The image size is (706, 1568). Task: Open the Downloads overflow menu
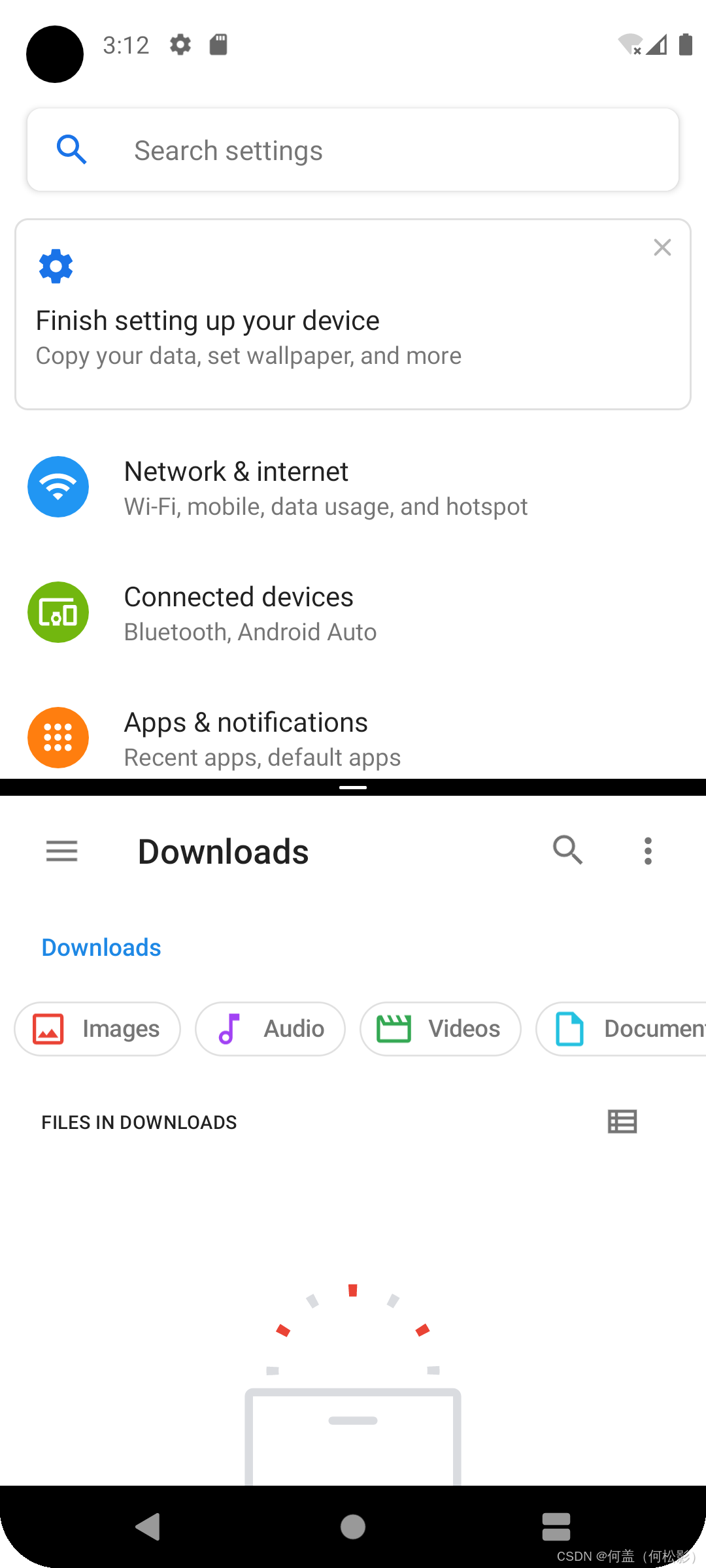[x=648, y=850]
